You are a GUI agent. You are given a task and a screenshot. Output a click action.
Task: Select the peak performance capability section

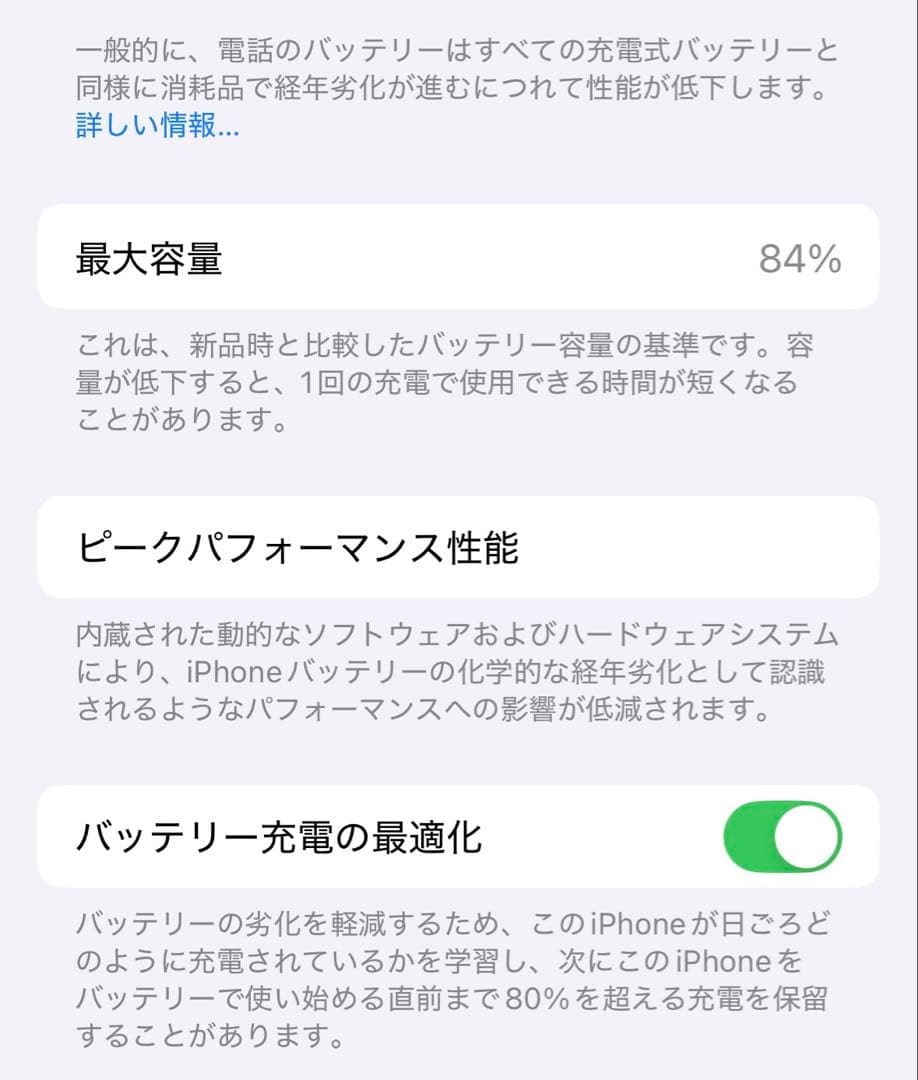pos(459,545)
